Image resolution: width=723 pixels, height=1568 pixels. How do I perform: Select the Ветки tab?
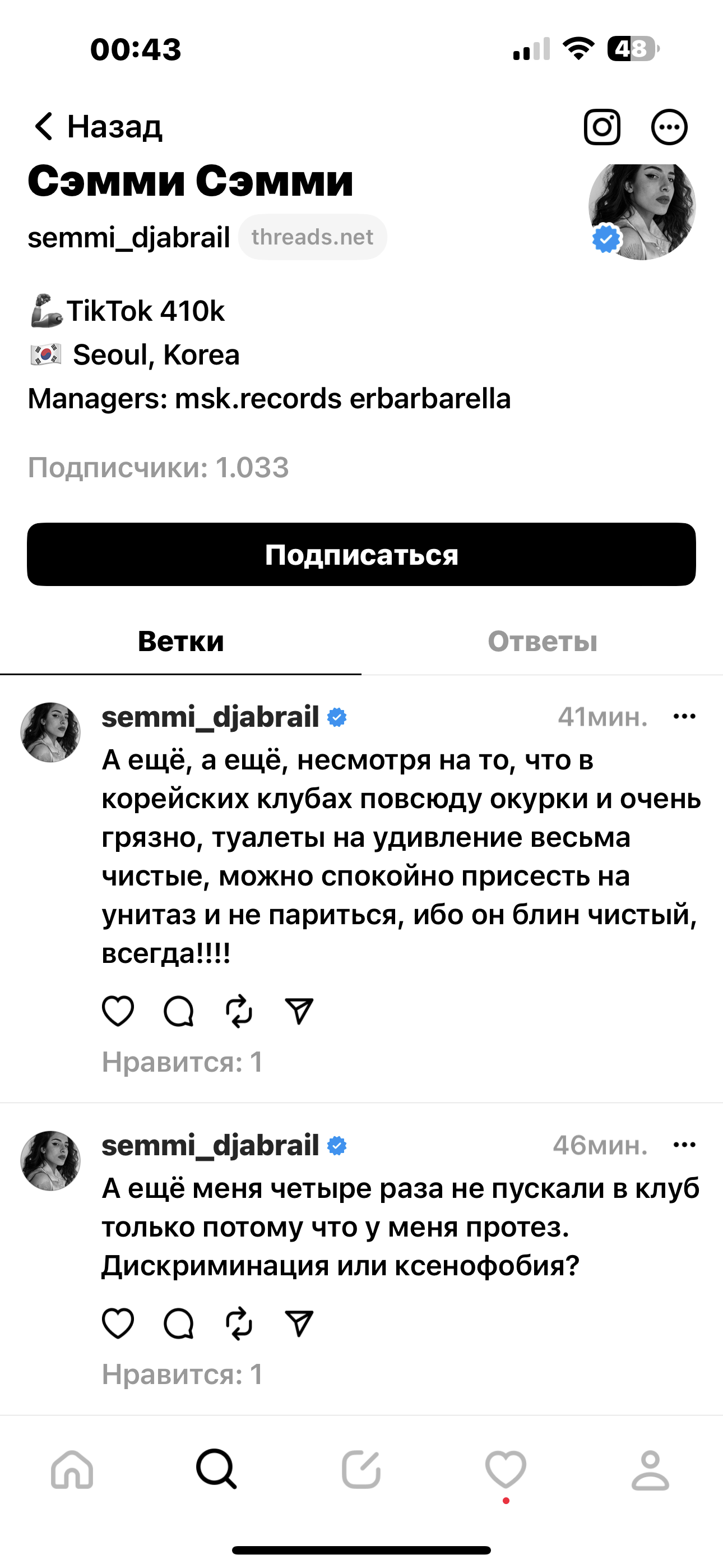[x=180, y=642]
